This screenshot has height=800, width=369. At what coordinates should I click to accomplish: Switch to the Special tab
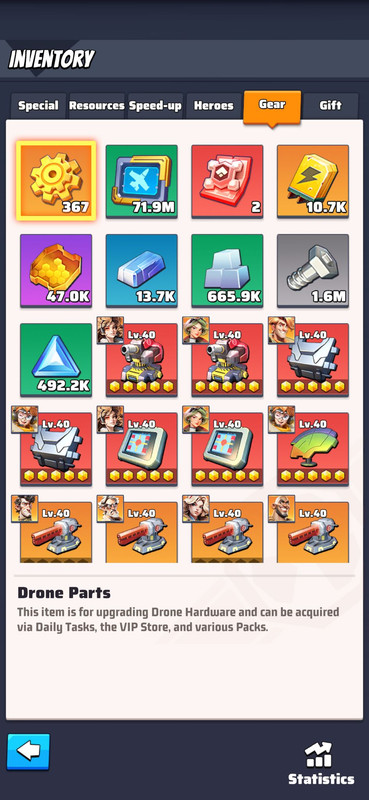[x=38, y=106]
